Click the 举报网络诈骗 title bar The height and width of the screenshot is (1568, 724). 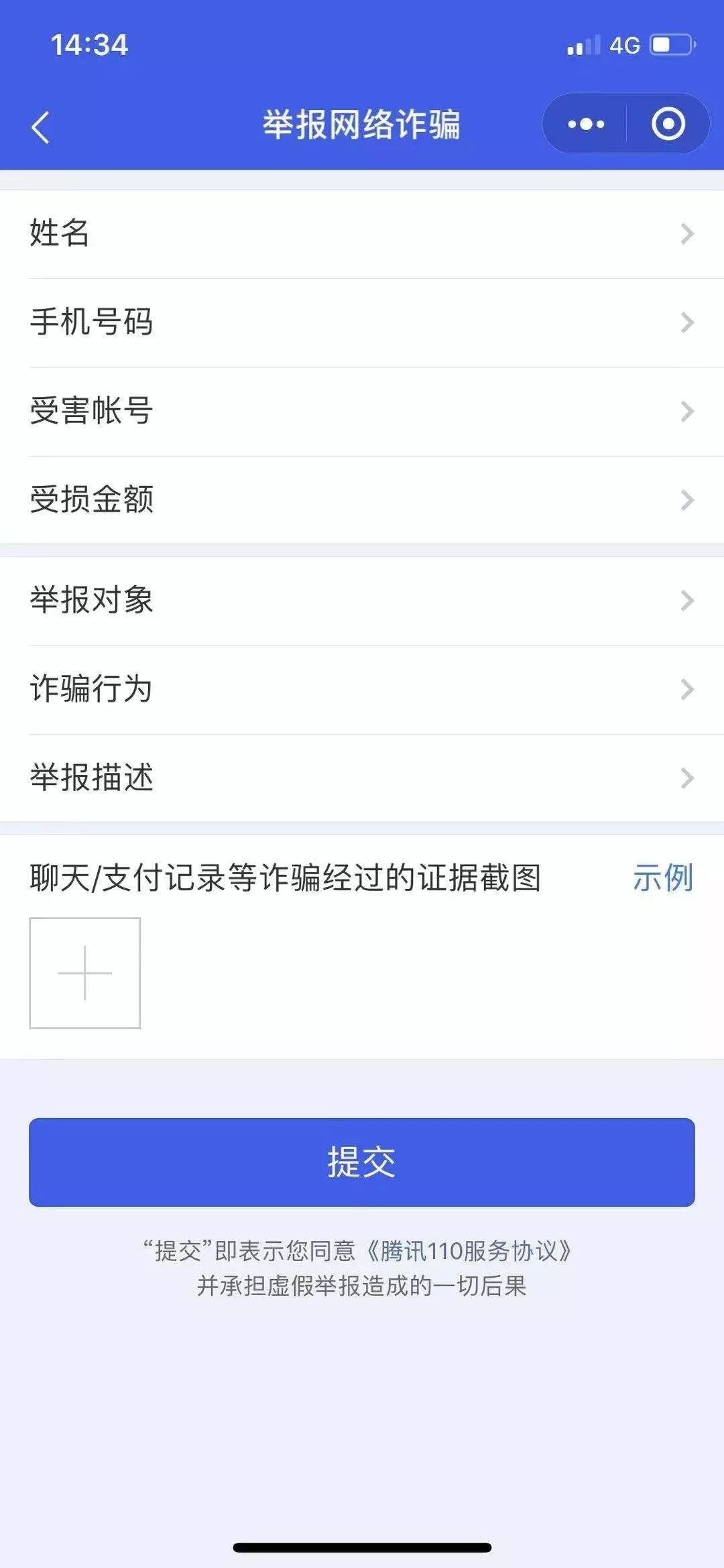coord(362,125)
